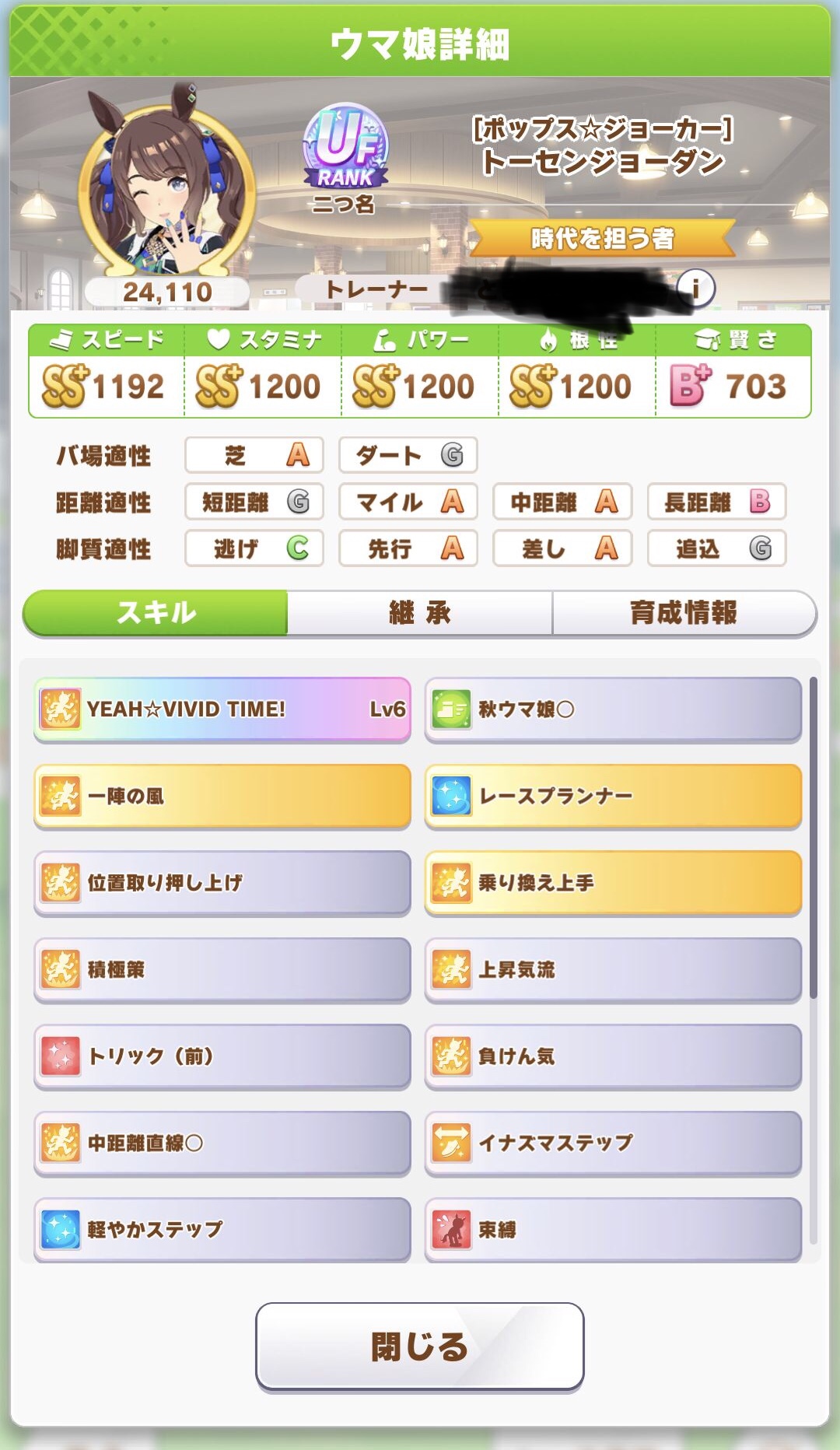Open the 秋ウマ娘○ skill
Screen dimensions: 840x1450
pos(613,709)
